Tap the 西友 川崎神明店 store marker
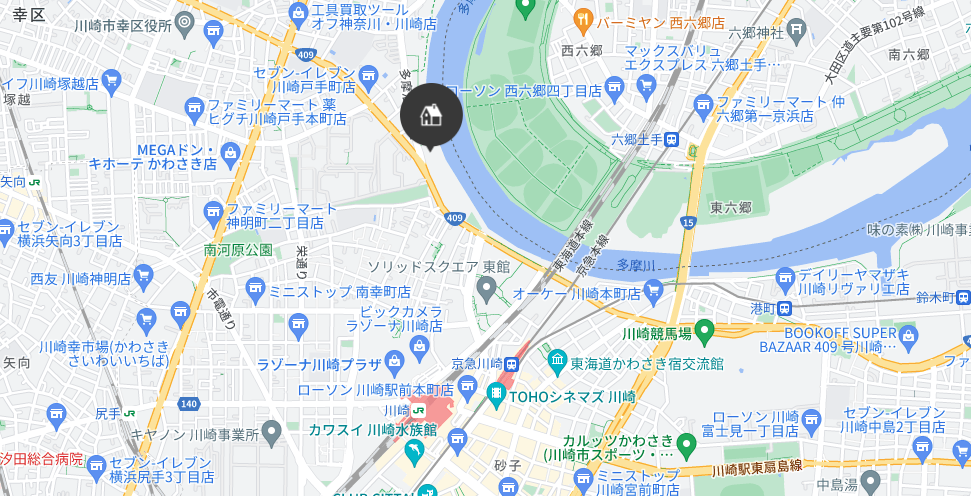 pyautogui.click(x=145, y=272)
